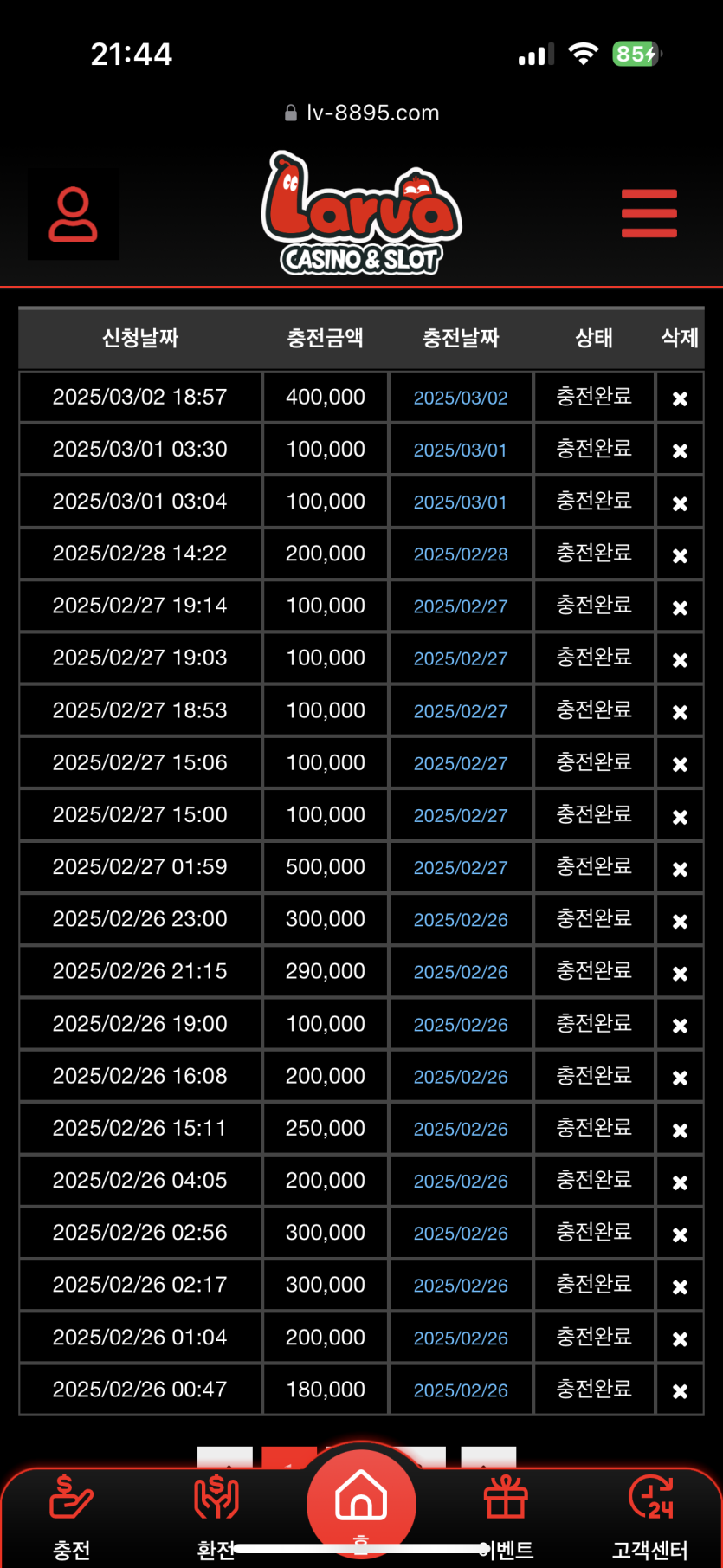Delete the 2025/02/26 21:15 charge record
This screenshot has height=1568, width=723.
(680, 973)
